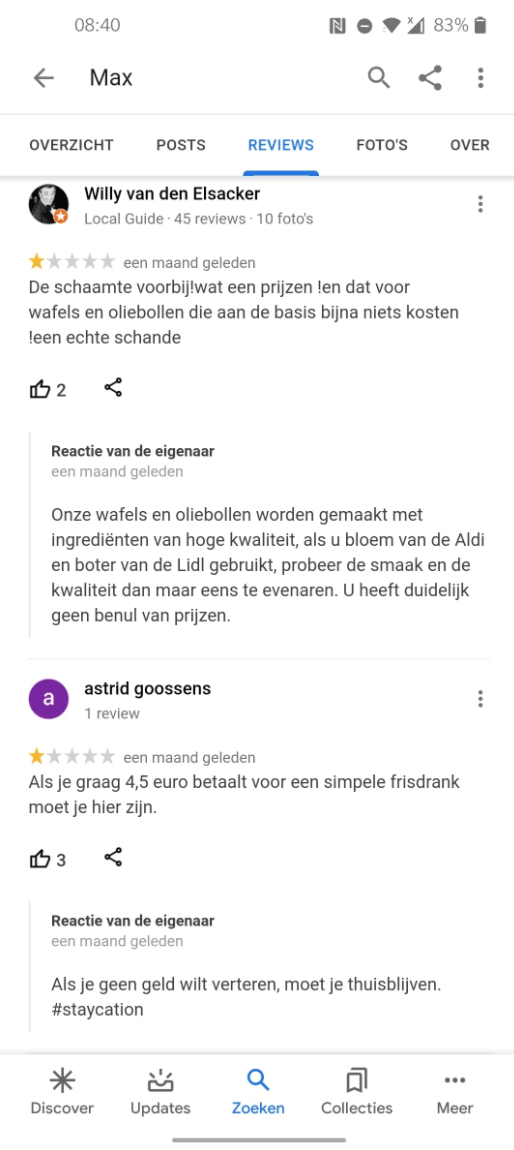Share the Max place listing

pos(430,78)
